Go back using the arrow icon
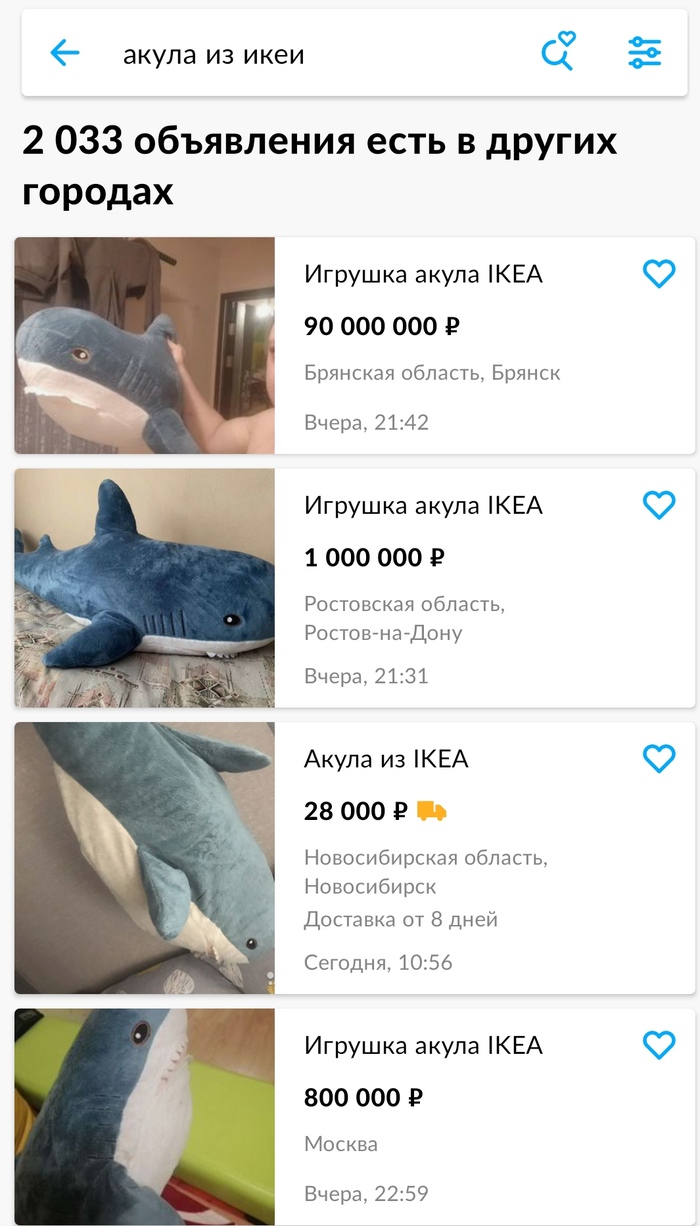The height and width of the screenshot is (1226, 700). (65, 53)
